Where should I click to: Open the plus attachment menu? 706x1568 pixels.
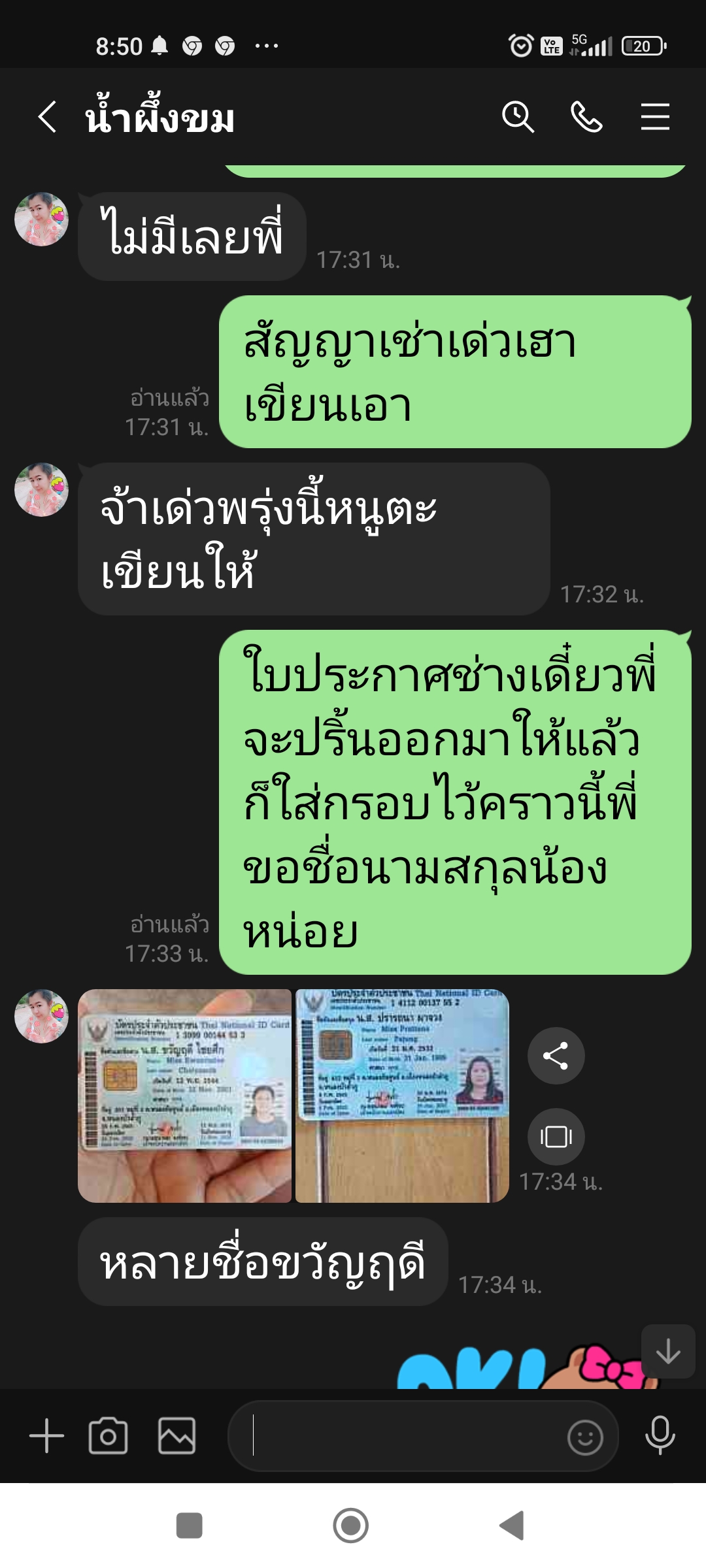(x=47, y=1436)
